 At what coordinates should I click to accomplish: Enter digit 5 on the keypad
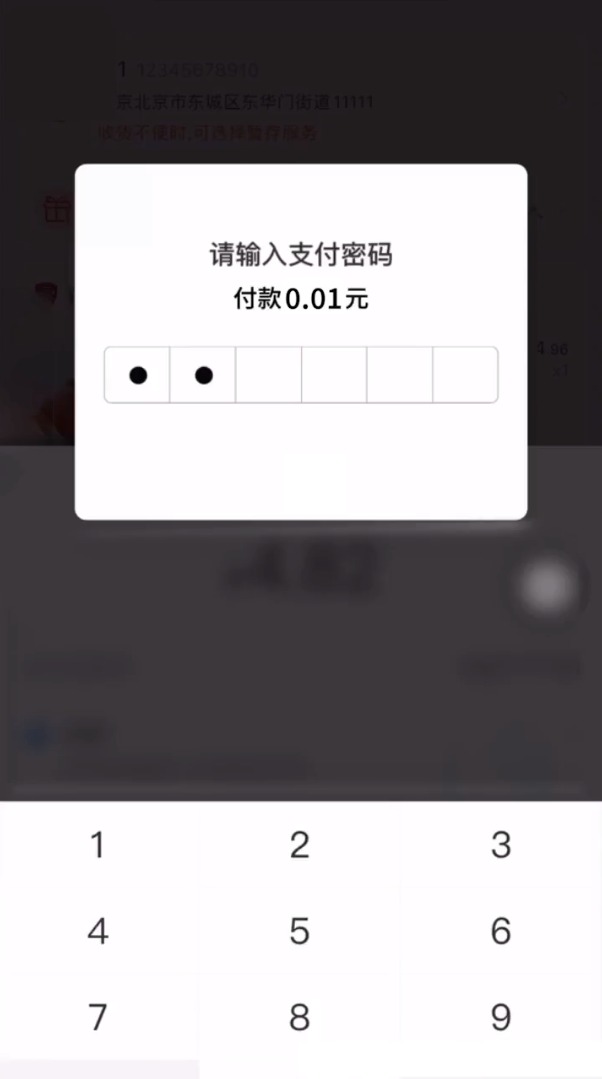pos(300,932)
